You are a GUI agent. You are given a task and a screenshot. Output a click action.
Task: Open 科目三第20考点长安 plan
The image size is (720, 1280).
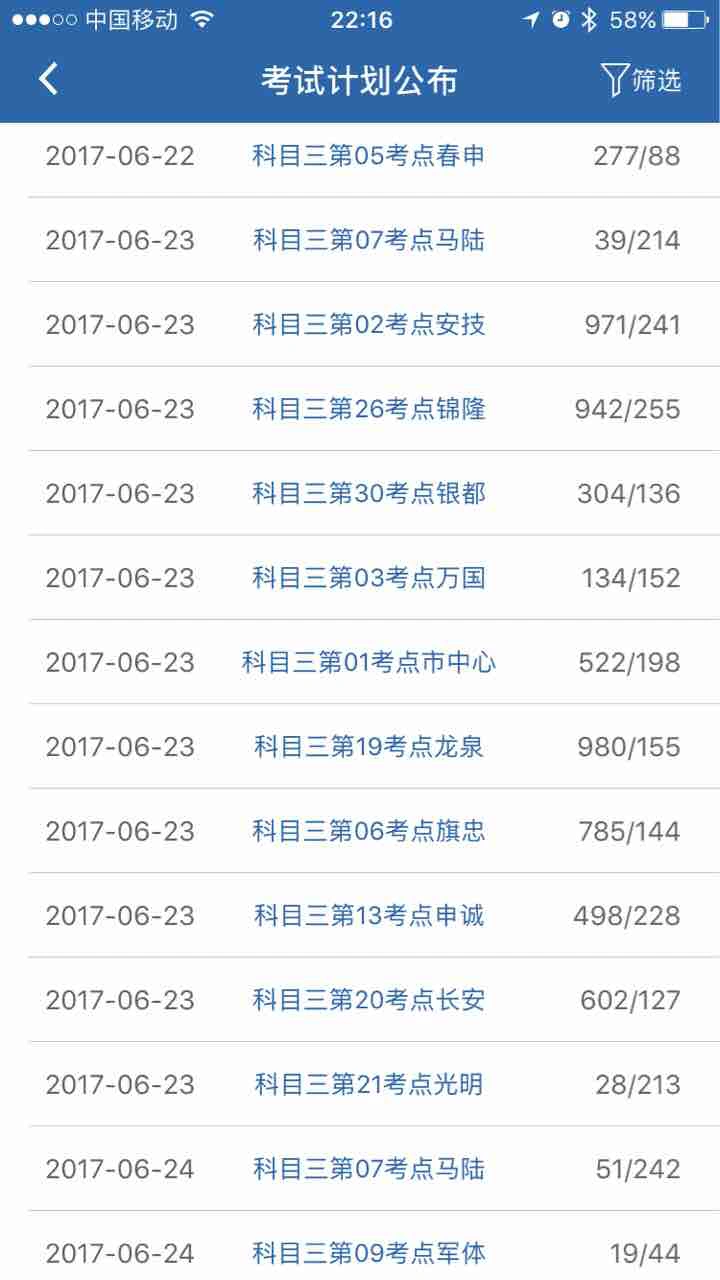point(368,1000)
